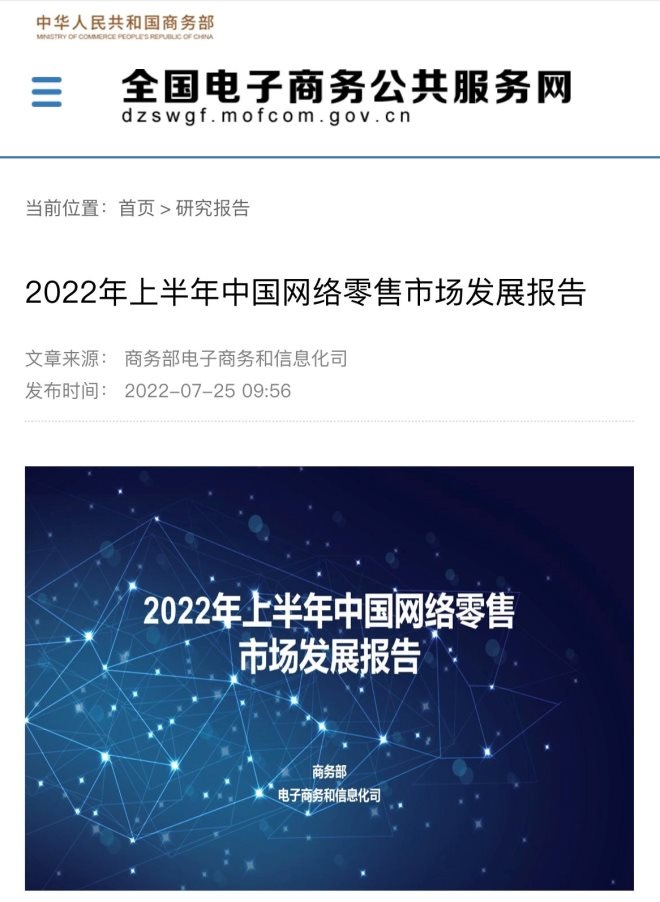
Task: Open the hamburger navigation menu
Action: click(x=47, y=91)
